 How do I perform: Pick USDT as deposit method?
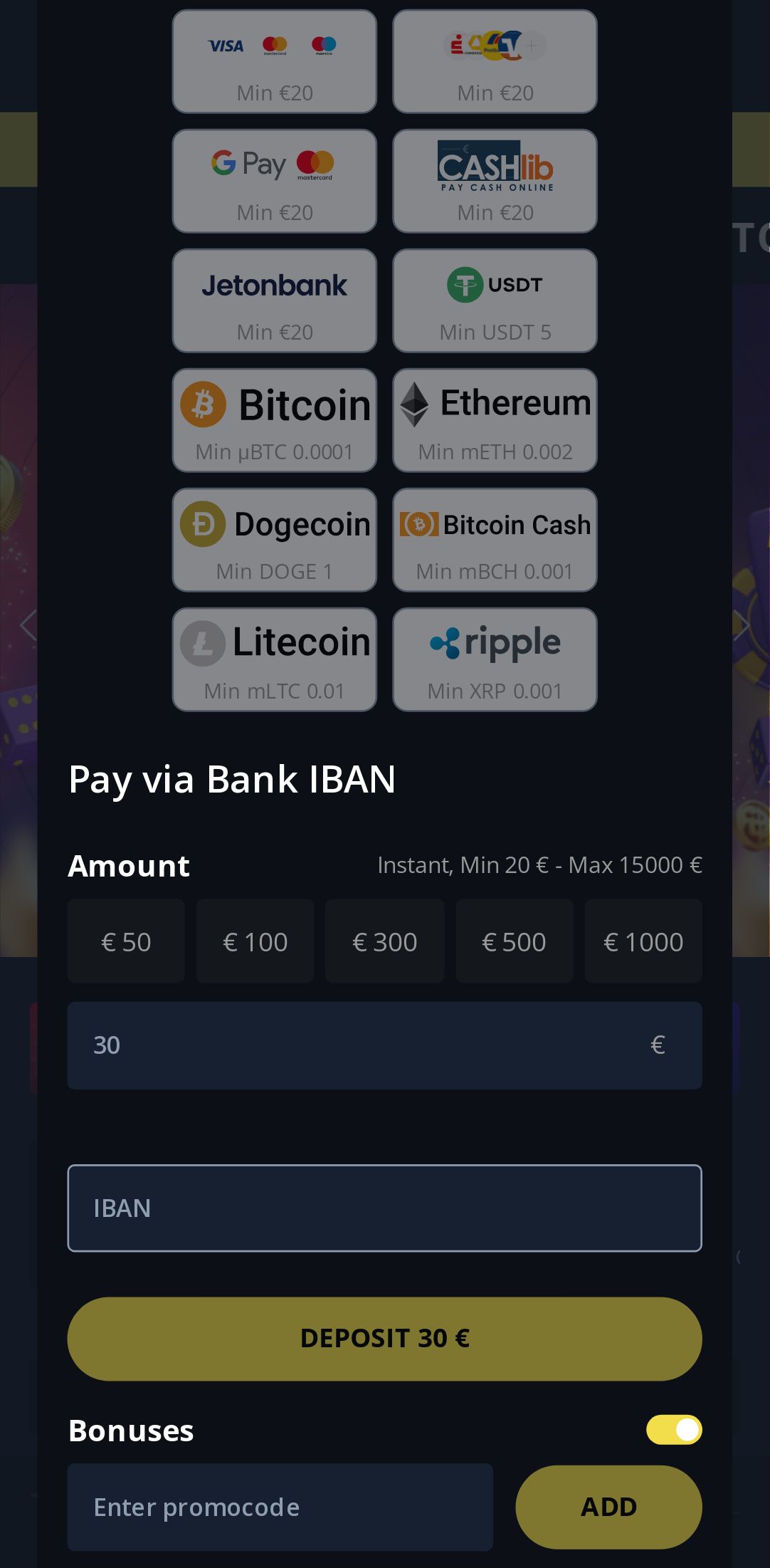point(495,300)
